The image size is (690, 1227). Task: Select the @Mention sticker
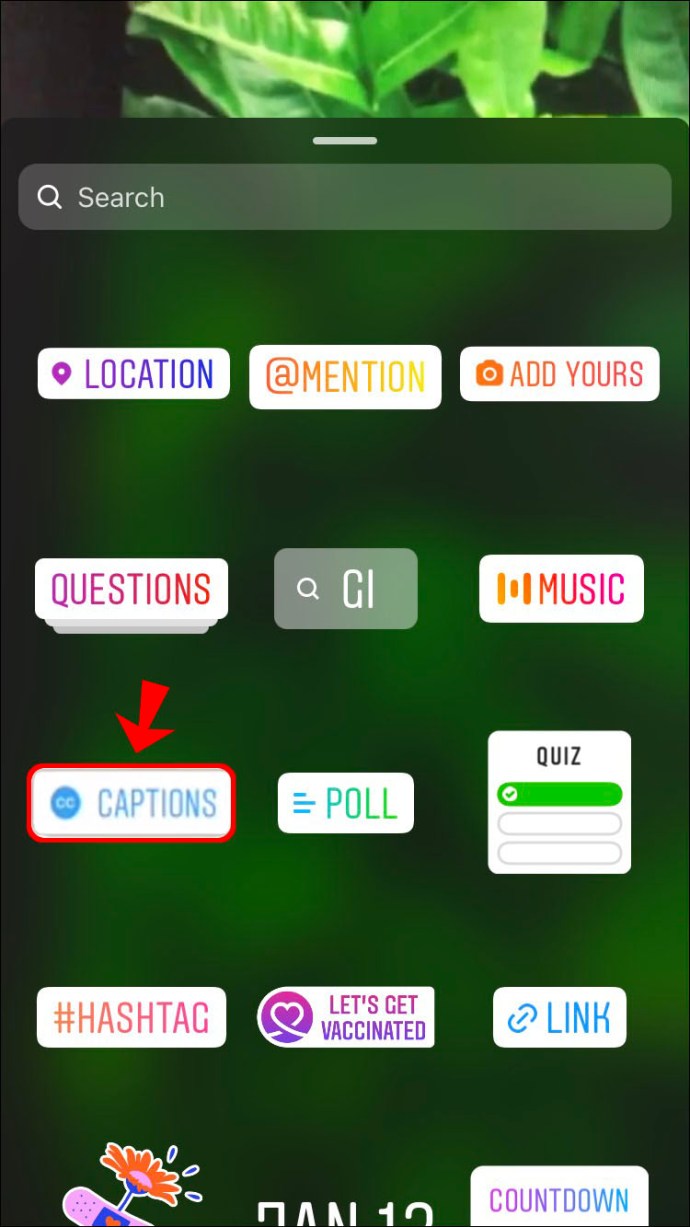345,377
